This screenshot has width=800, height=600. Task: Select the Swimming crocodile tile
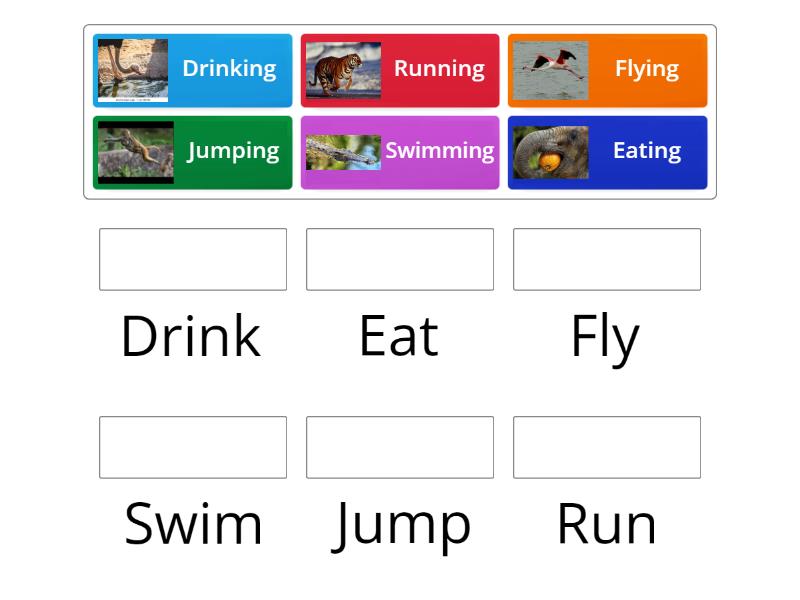(x=400, y=152)
